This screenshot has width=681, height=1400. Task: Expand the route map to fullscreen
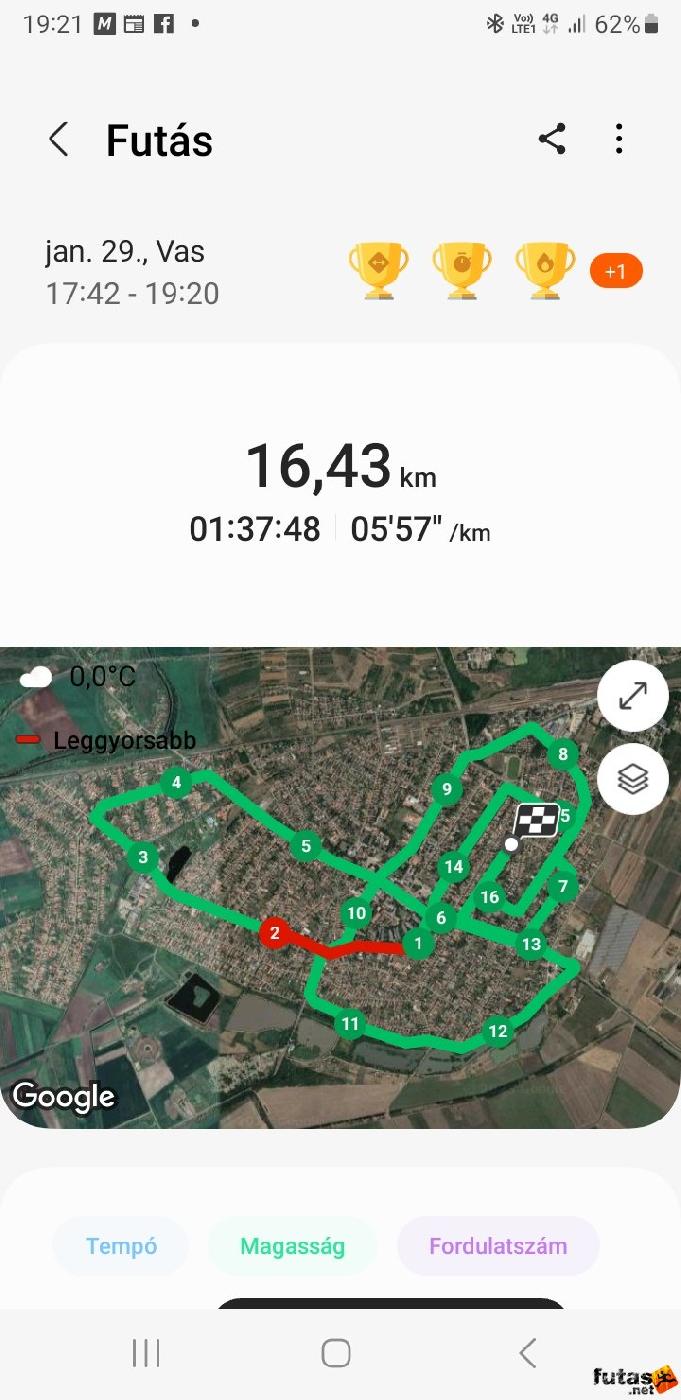[x=632, y=696]
